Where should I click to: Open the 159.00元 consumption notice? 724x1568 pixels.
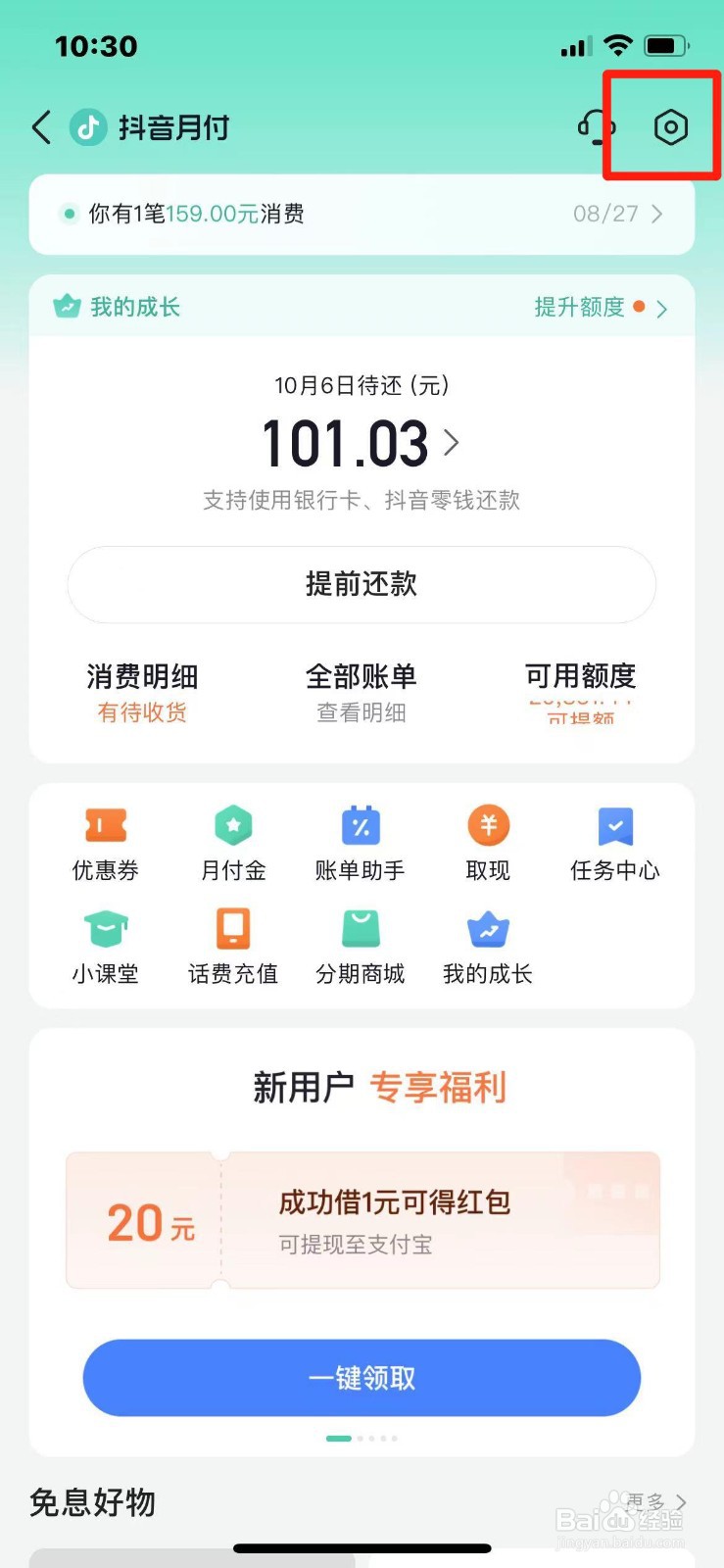[362, 214]
